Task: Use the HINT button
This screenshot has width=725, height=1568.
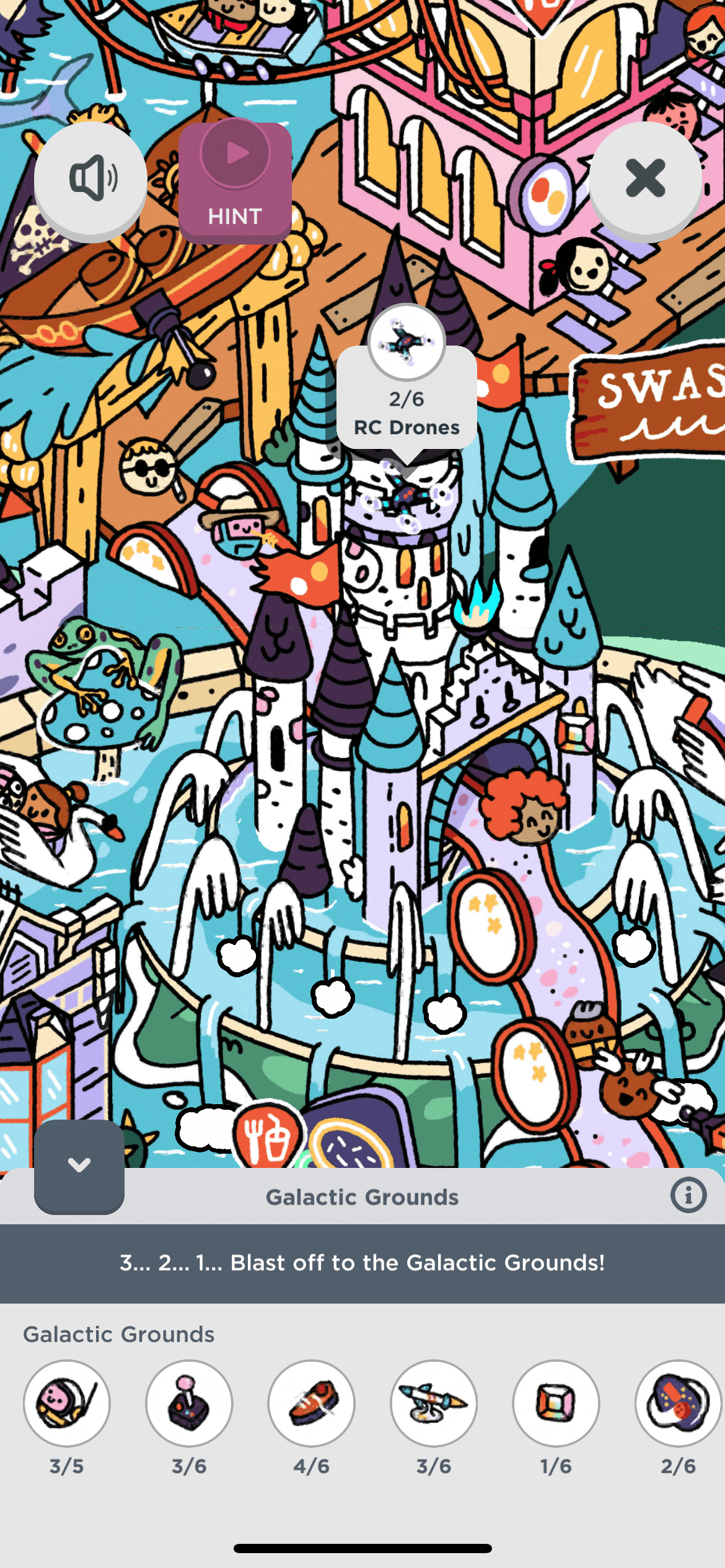Action: tap(235, 182)
